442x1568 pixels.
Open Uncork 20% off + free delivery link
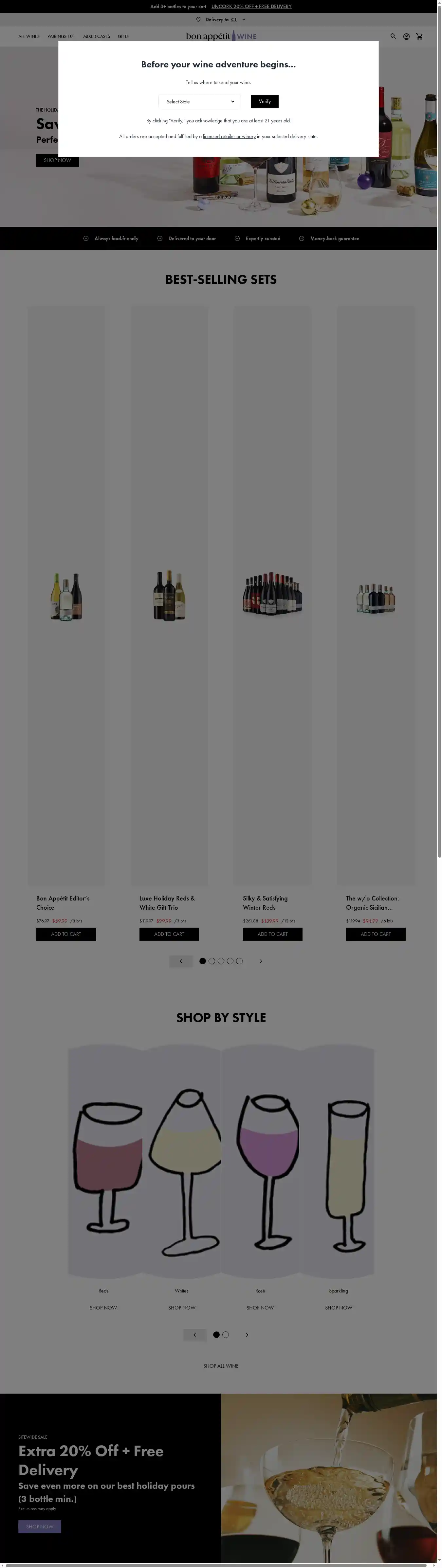pyautogui.click(x=251, y=6)
